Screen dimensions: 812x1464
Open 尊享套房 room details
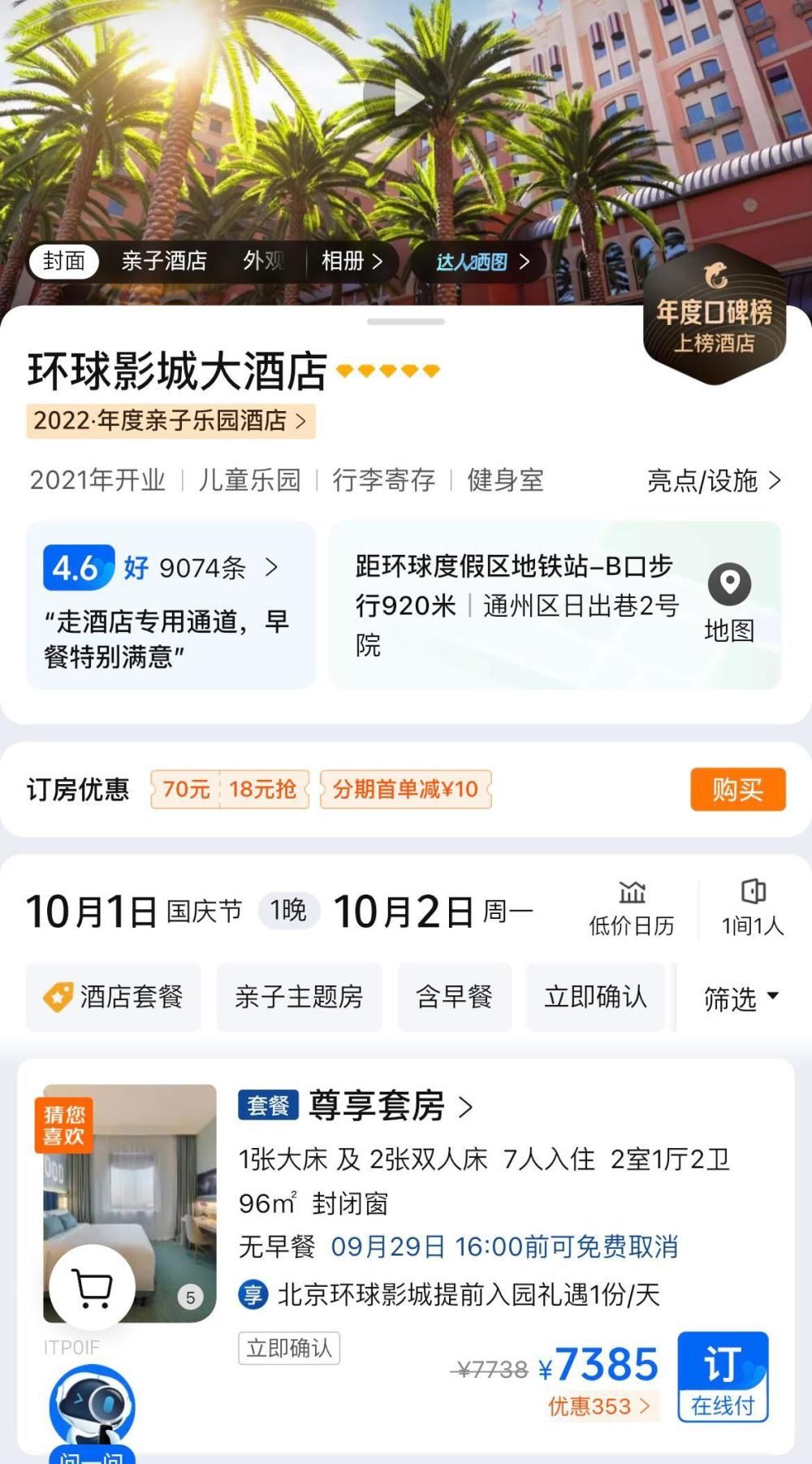(390, 1106)
